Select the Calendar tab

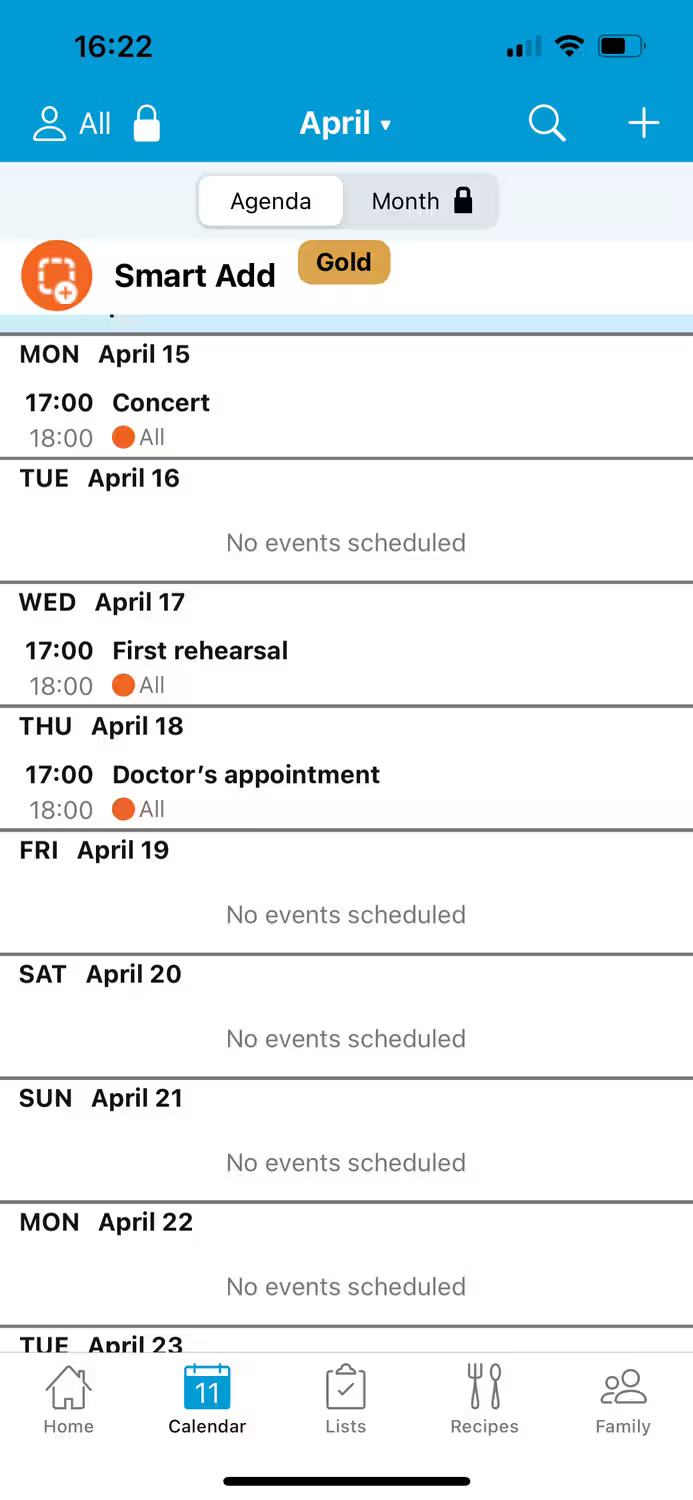[207, 1399]
